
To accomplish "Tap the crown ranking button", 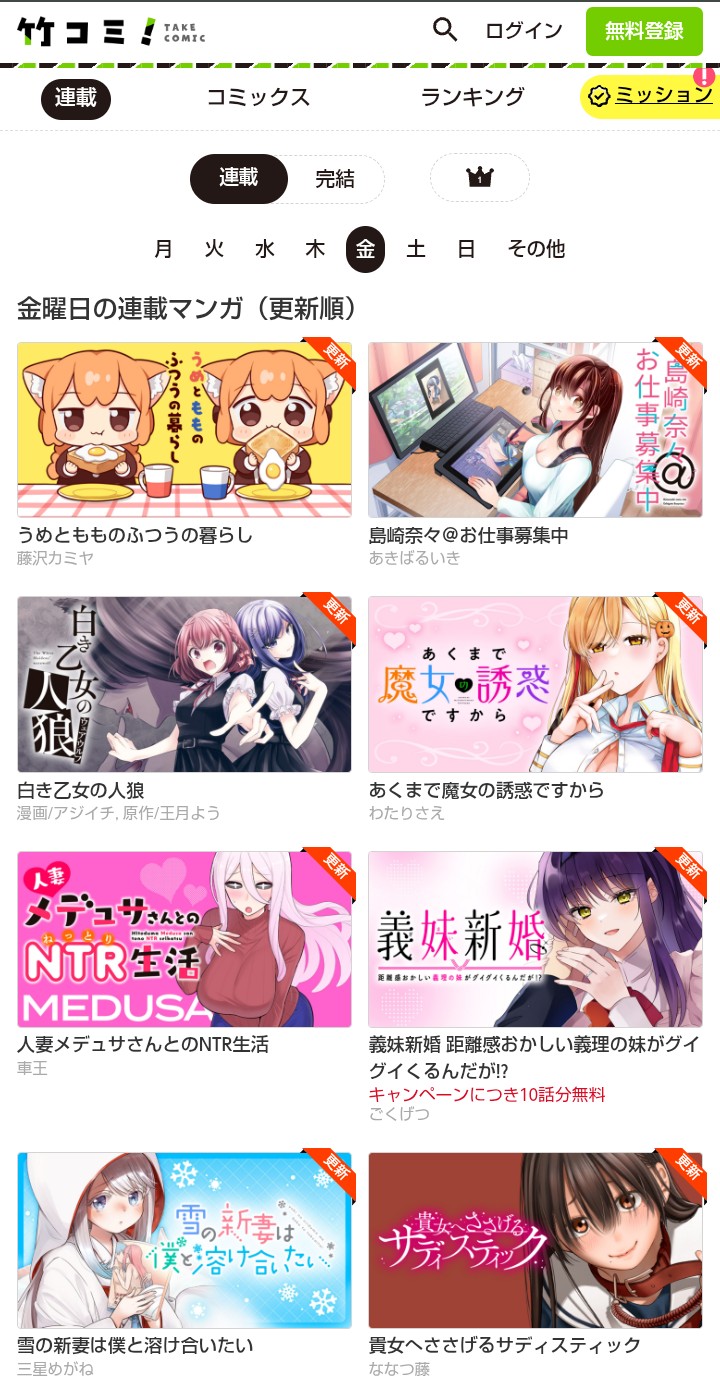I will coord(479,178).
